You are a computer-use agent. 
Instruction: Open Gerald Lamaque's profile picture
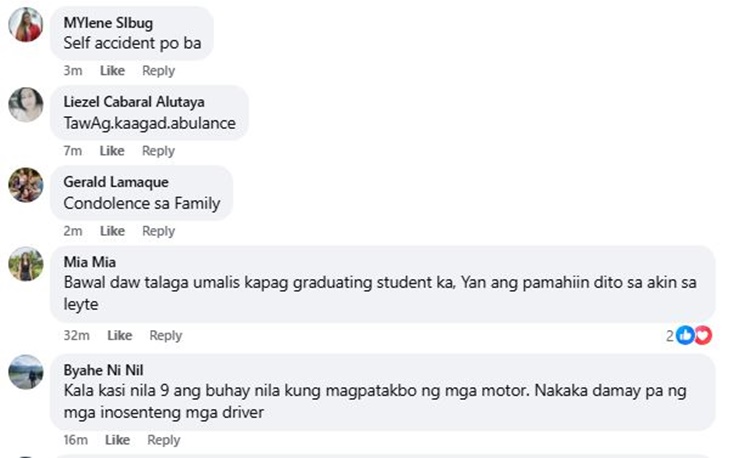(x=26, y=184)
